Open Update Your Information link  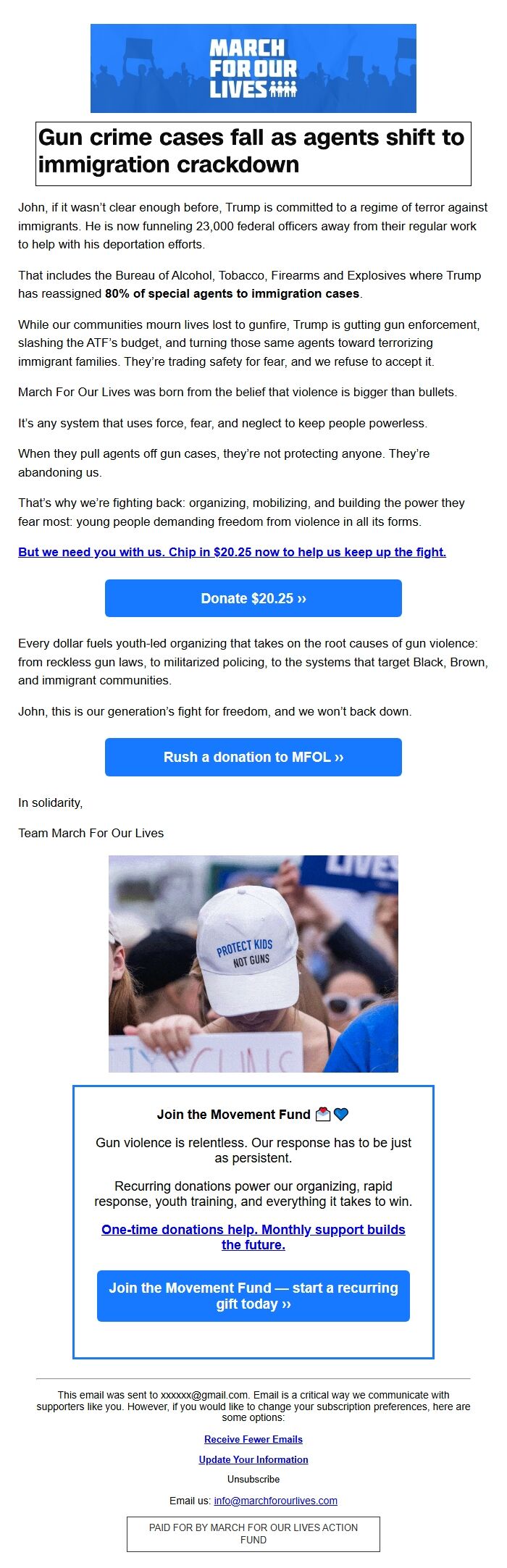(x=253, y=1459)
